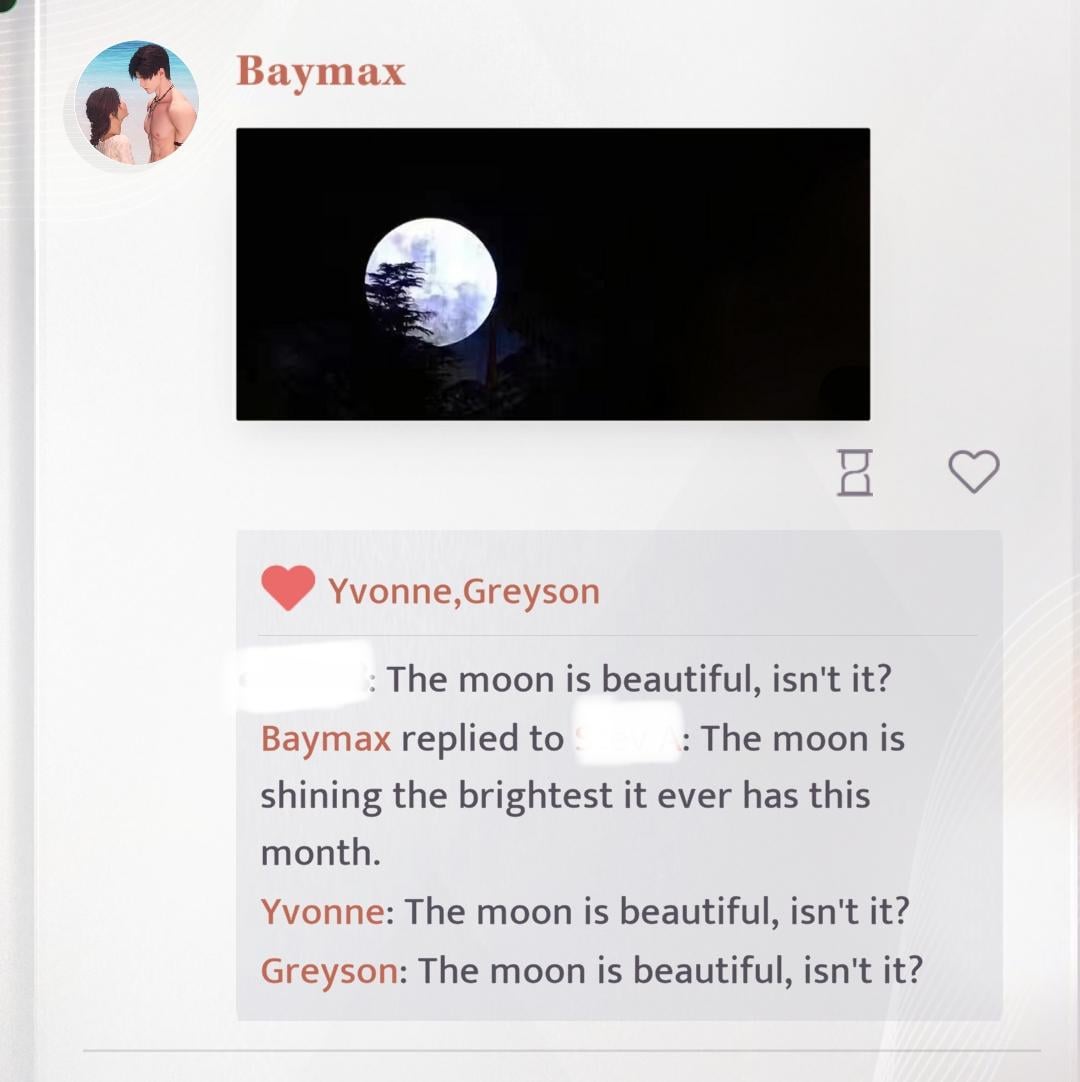Open Baymax's profile avatar
The image size is (1080, 1082).
tap(136, 102)
